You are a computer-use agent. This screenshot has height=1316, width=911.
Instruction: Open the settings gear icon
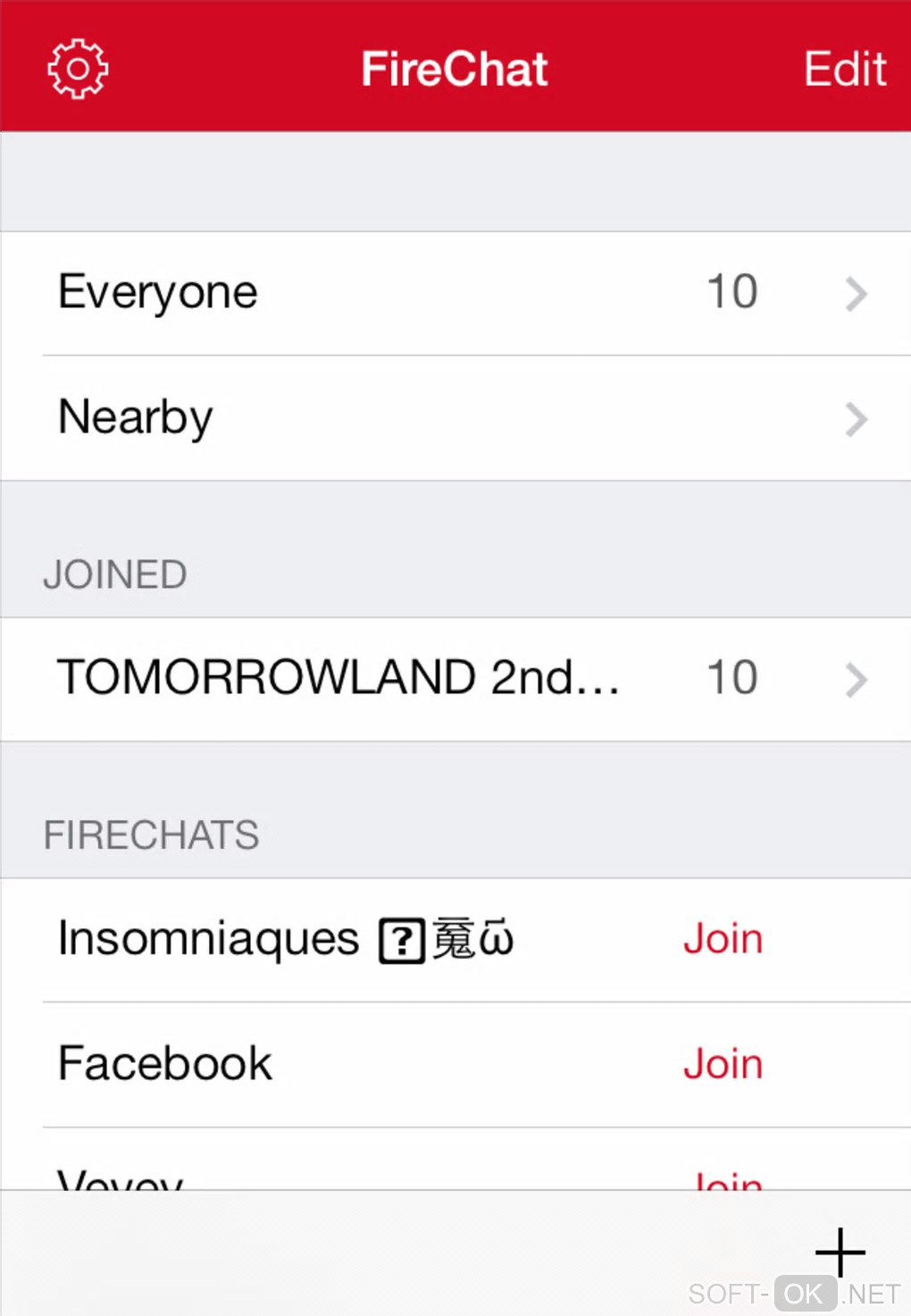pos(78,69)
